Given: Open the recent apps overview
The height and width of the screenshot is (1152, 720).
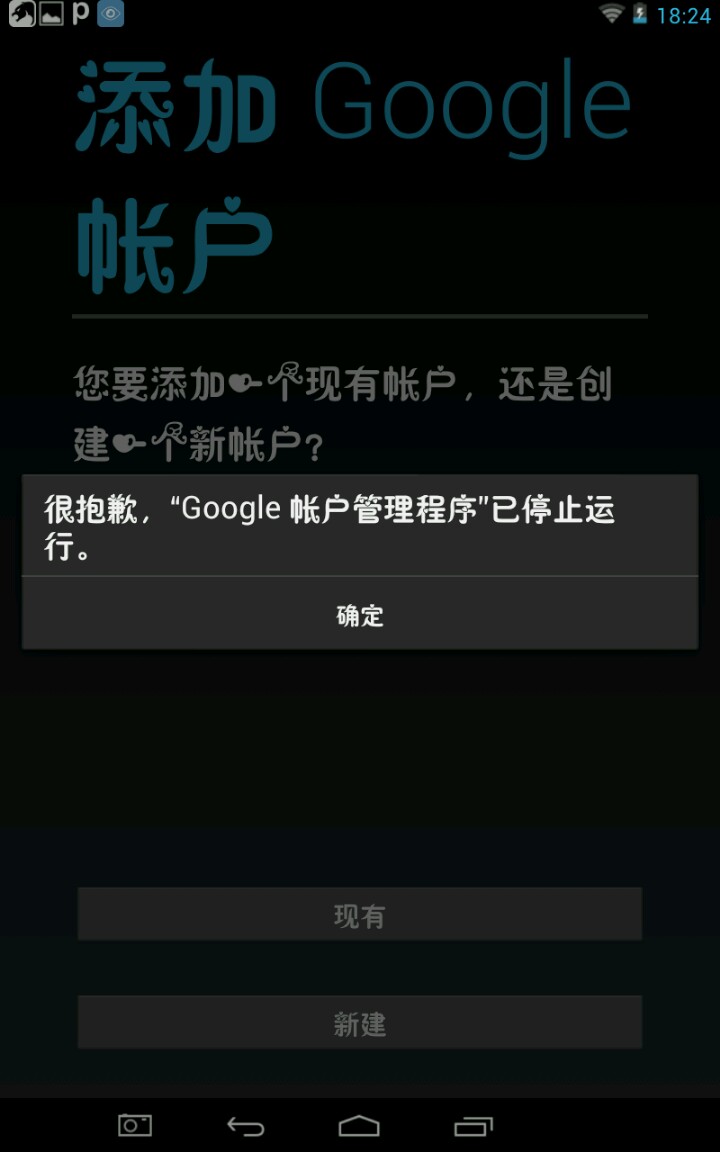Looking at the screenshot, I should (473, 1126).
